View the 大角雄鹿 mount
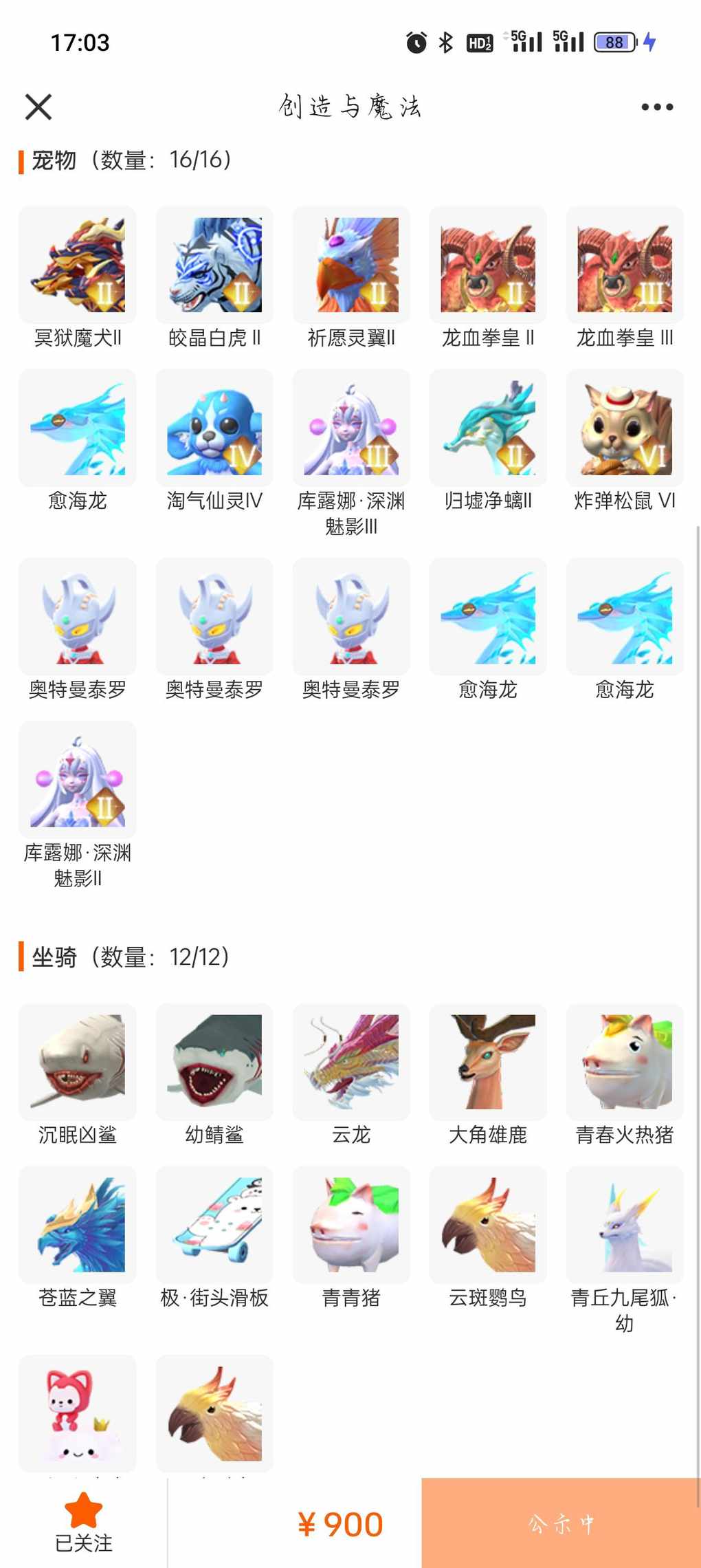 pos(488,1063)
